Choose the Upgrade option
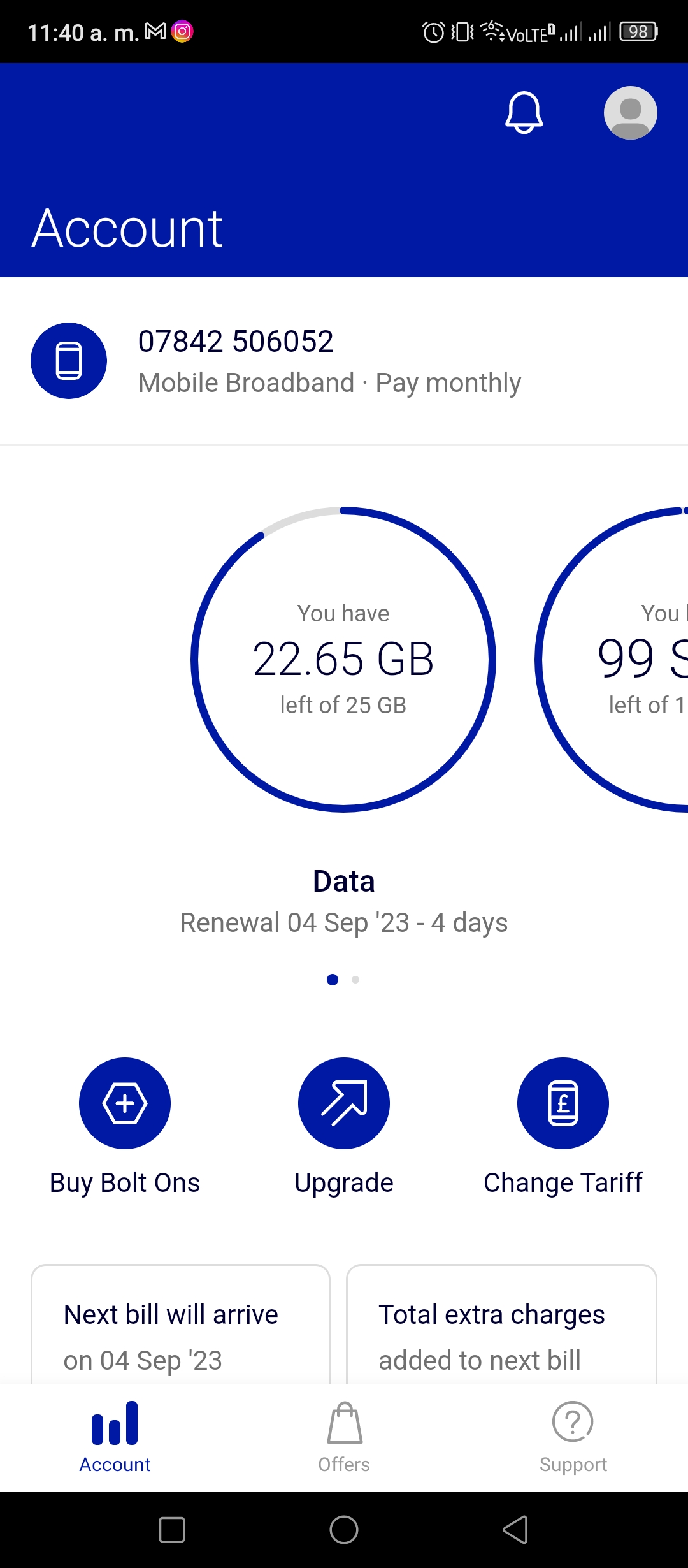Screen dimensions: 688x1568 344,1127
